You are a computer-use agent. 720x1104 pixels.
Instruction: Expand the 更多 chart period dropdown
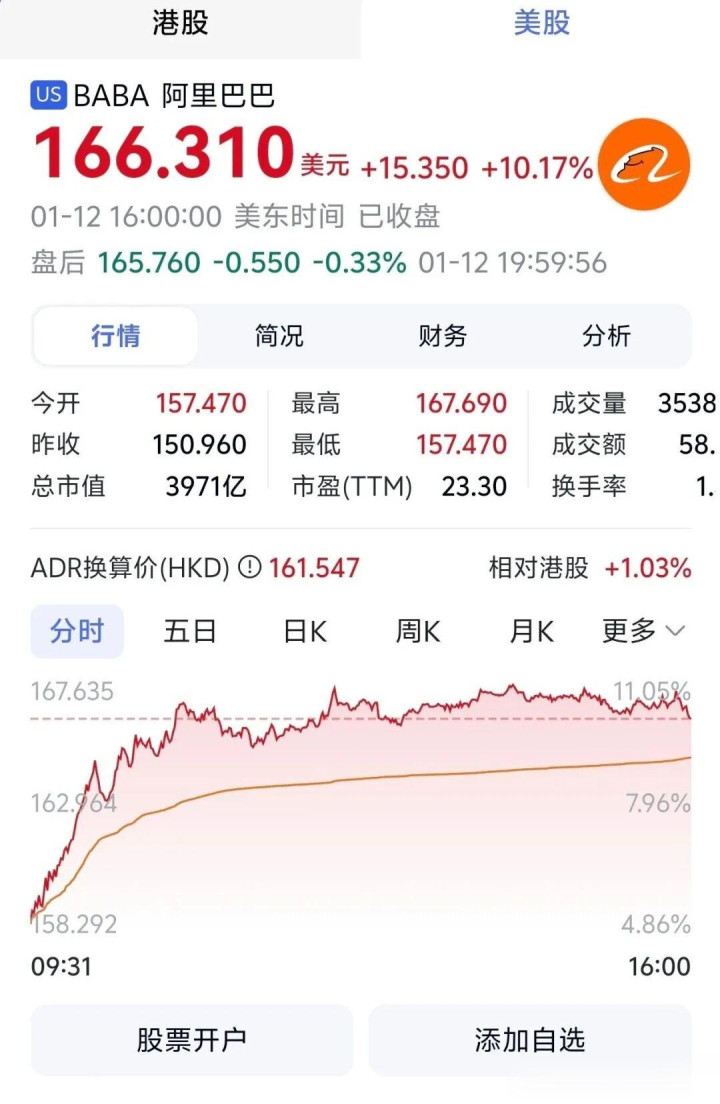(643, 631)
